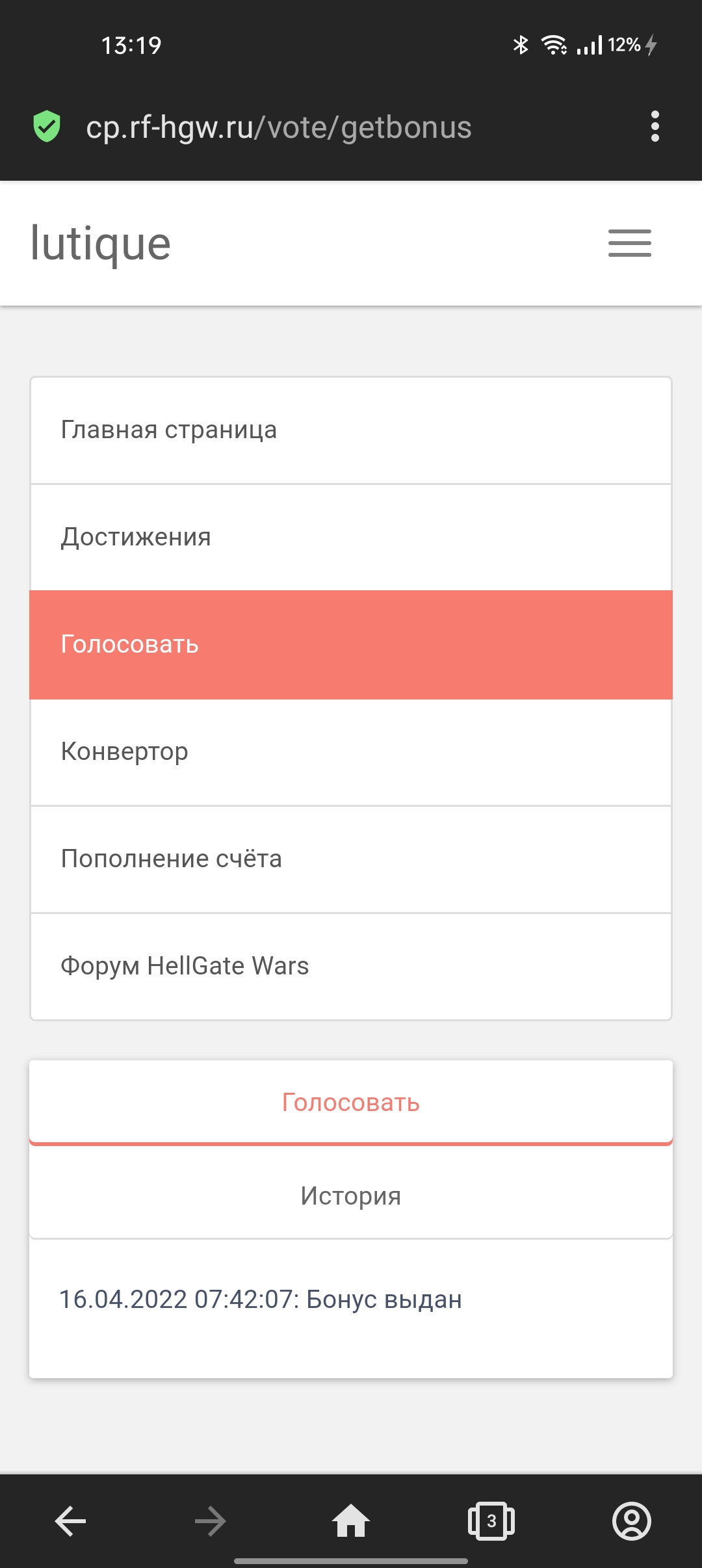Image resolution: width=702 pixels, height=1568 pixels.
Task: Open Конвертор
Action: 351,752
